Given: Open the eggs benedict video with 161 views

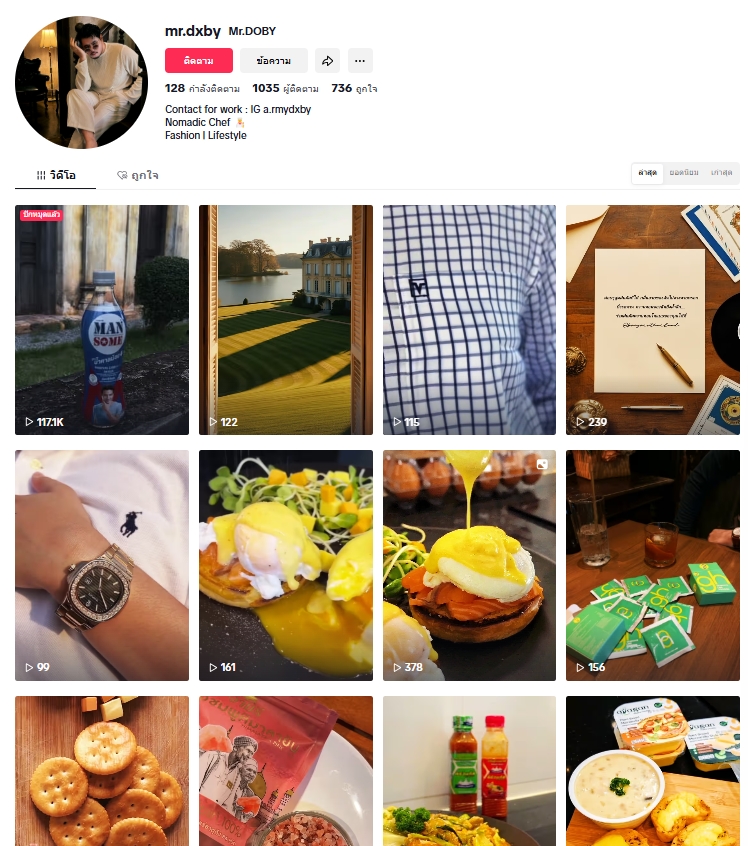Looking at the screenshot, I should point(285,565).
